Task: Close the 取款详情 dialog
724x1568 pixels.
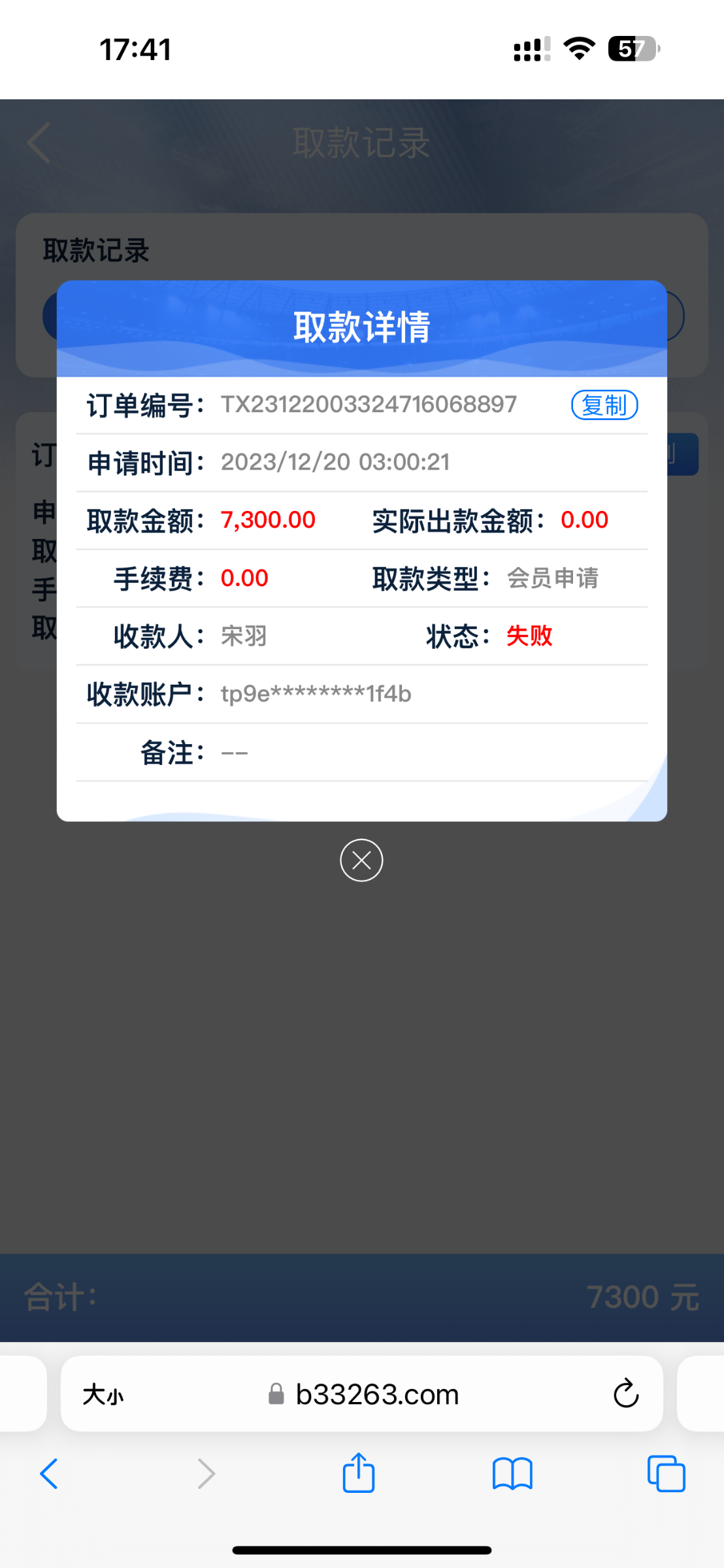Action: 361,860
